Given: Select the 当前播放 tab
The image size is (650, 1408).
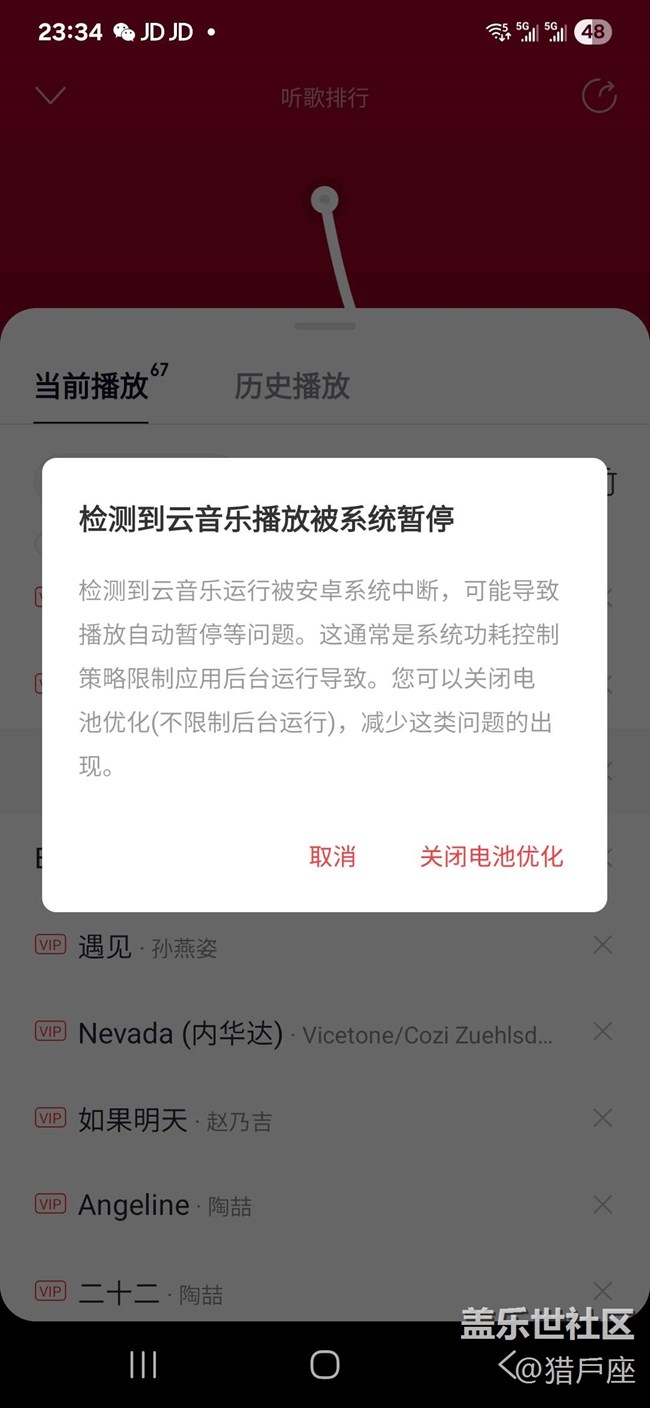Looking at the screenshot, I should (91, 386).
